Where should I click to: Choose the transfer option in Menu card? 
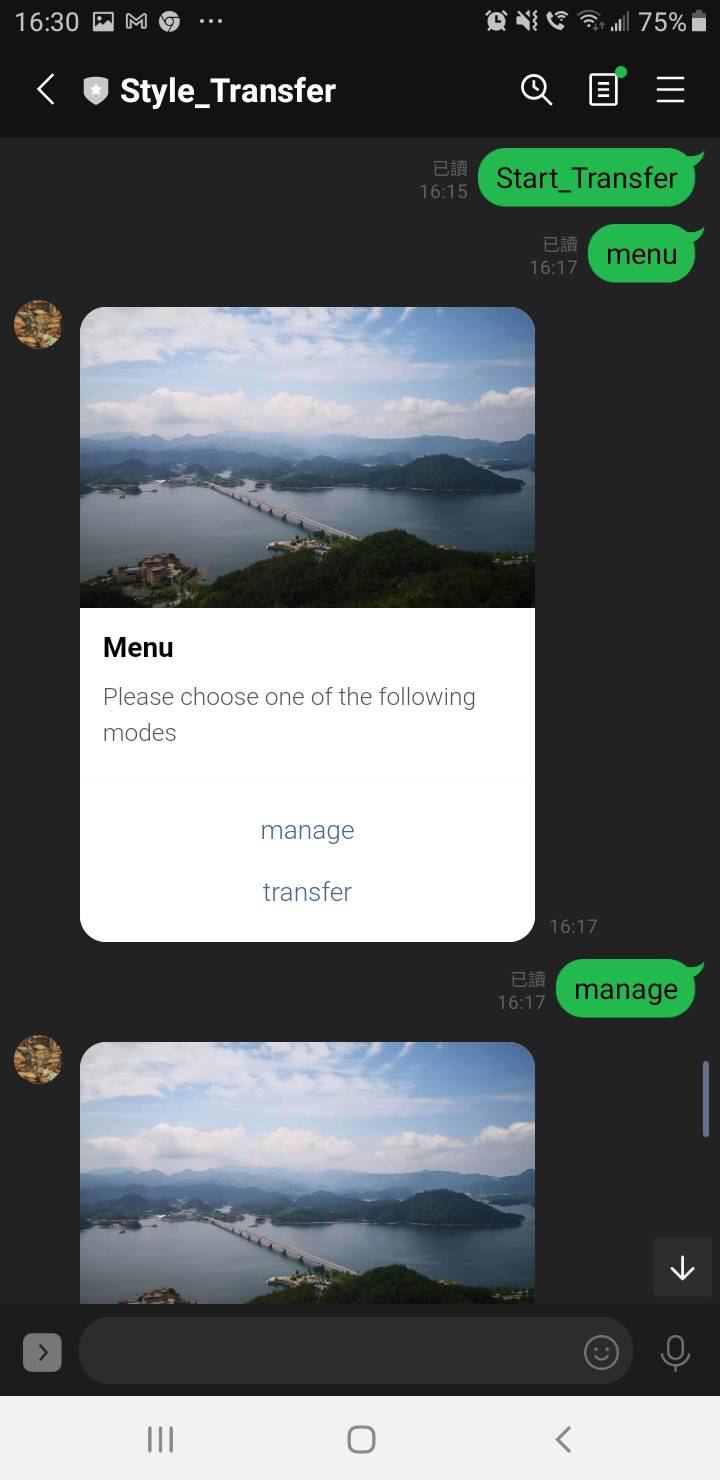[x=307, y=892]
